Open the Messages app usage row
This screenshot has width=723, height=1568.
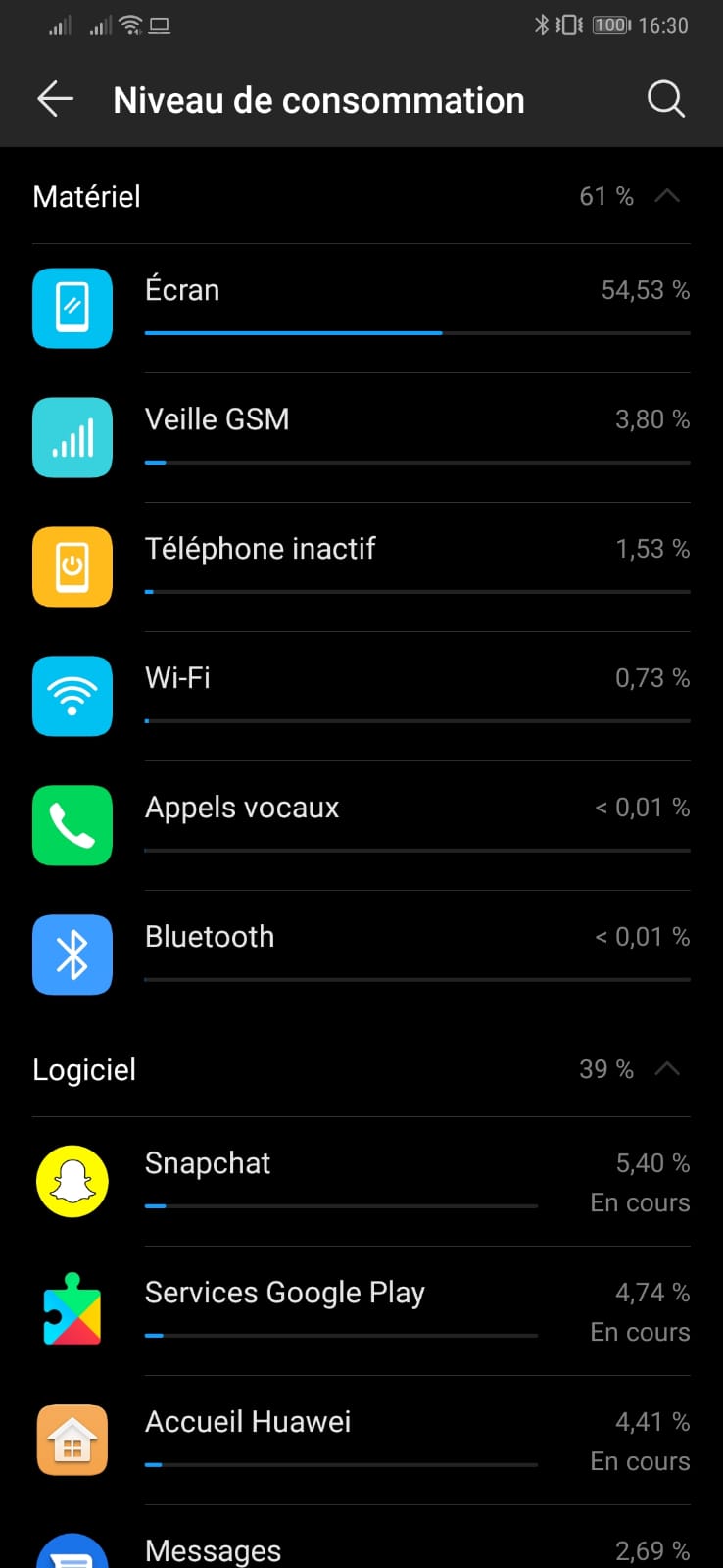click(361, 1537)
